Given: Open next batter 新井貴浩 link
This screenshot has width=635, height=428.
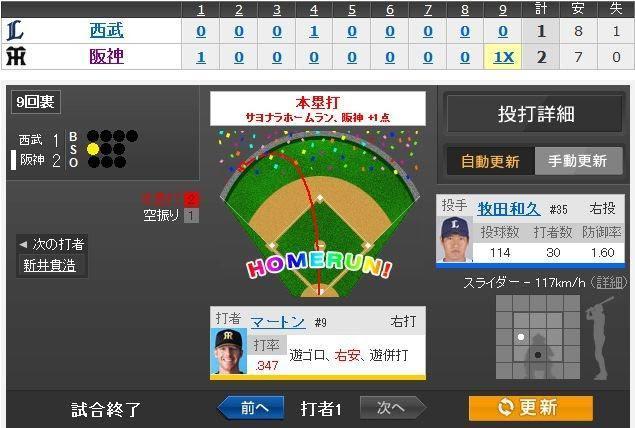Looking at the screenshot, I should click(49, 266).
